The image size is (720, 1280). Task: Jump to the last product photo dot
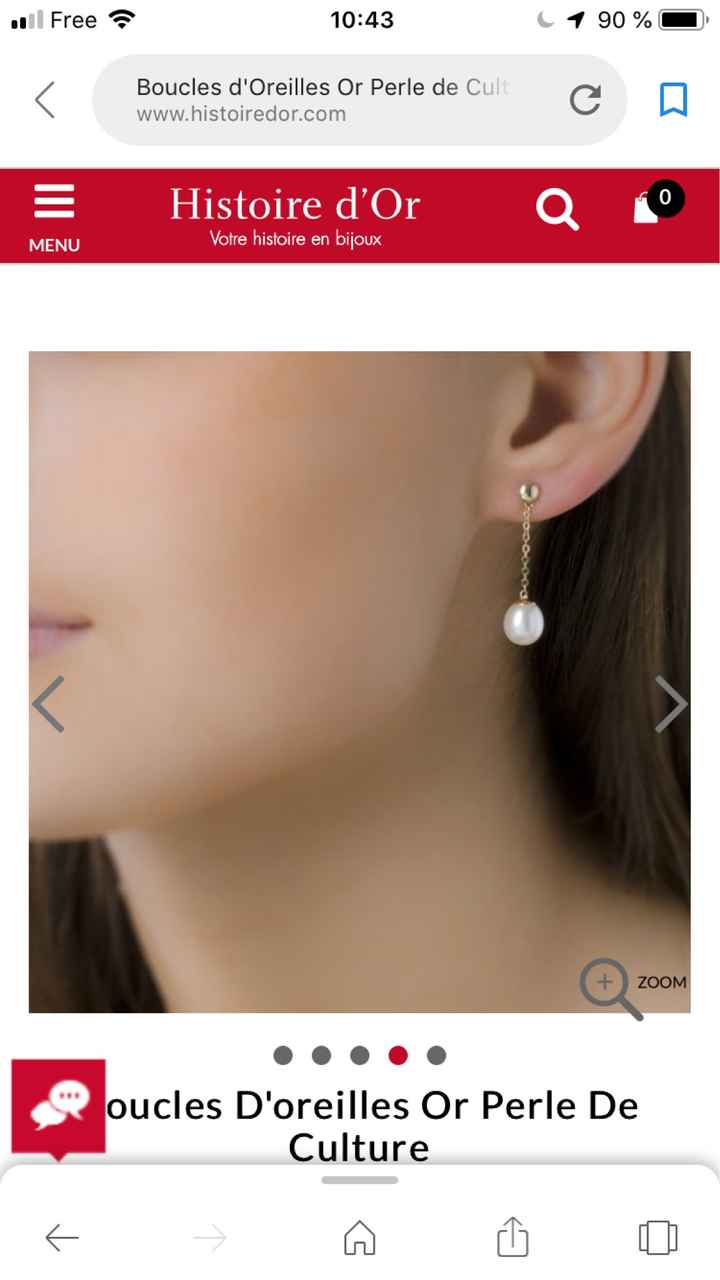click(x=436, y=1055)
